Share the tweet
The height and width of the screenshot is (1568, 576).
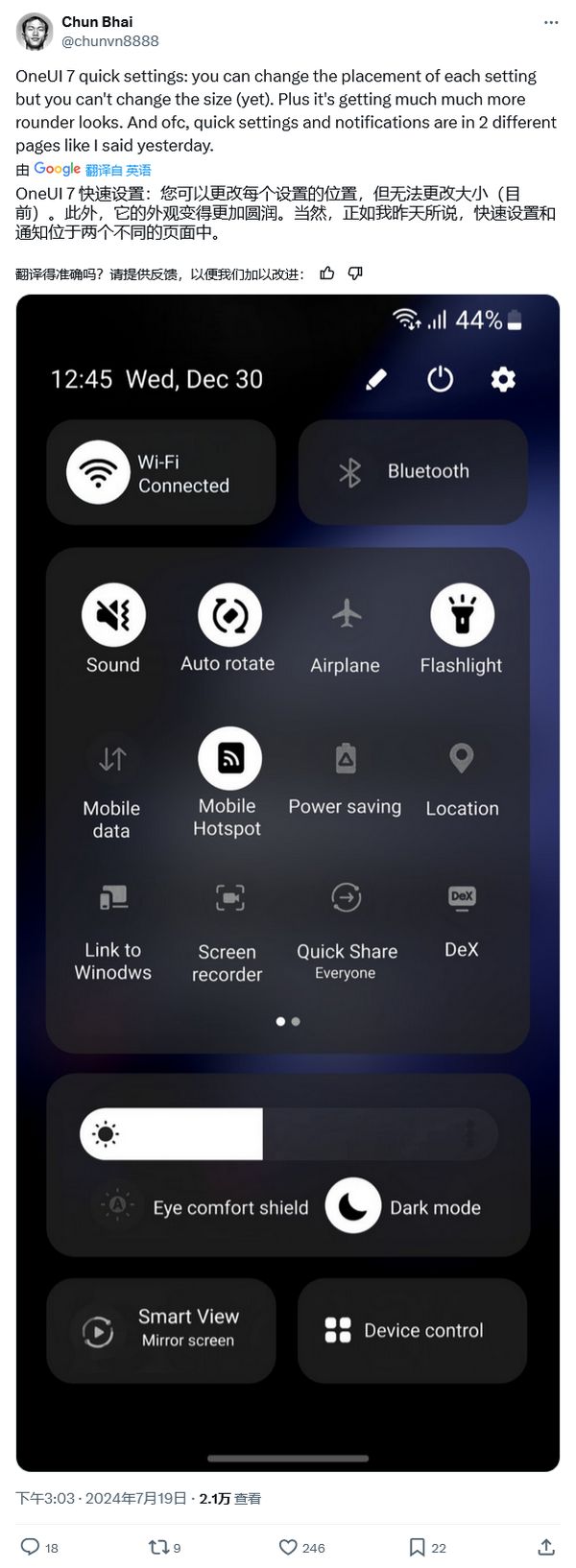tap(546, 1547)
